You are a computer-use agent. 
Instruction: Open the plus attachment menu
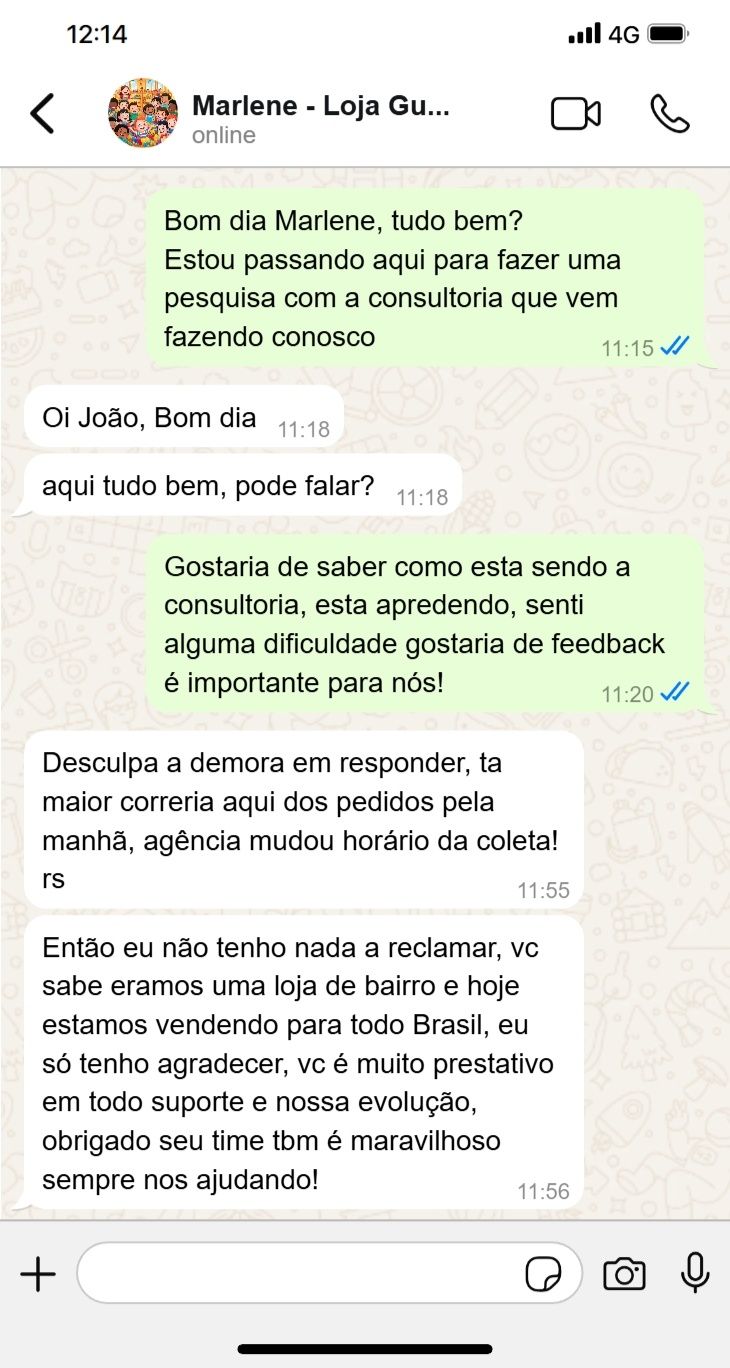pos(38,1274)
